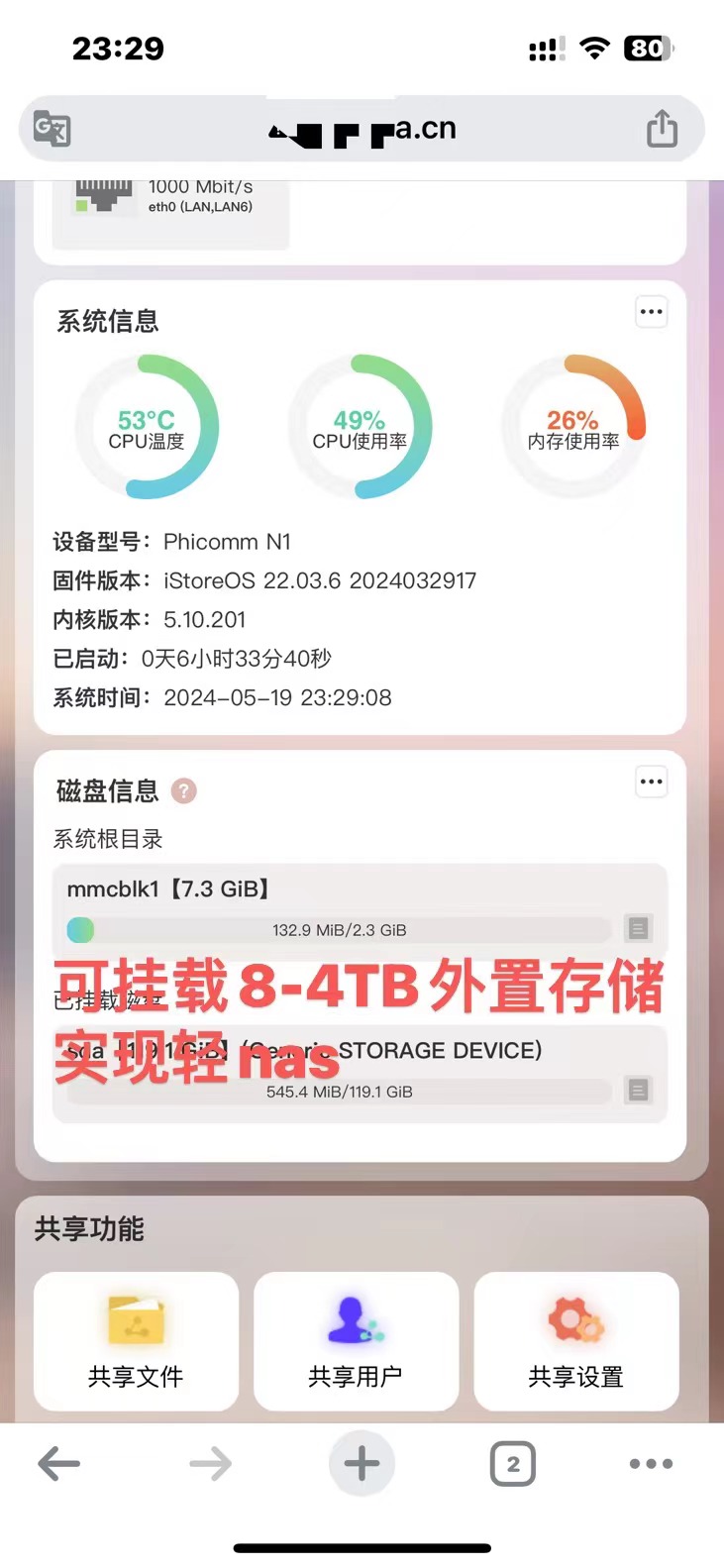The image size is (724, 1568).
Task: Open the 共享设置 card
Action: click(576, 1340)
